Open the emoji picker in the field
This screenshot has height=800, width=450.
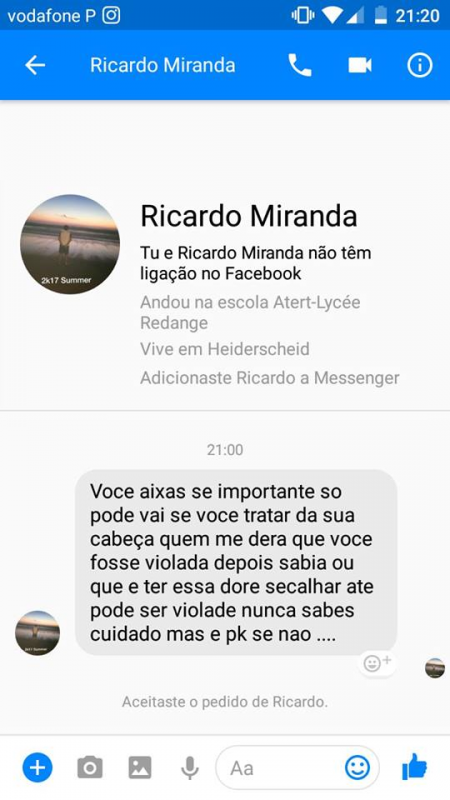tap(357, 767)
